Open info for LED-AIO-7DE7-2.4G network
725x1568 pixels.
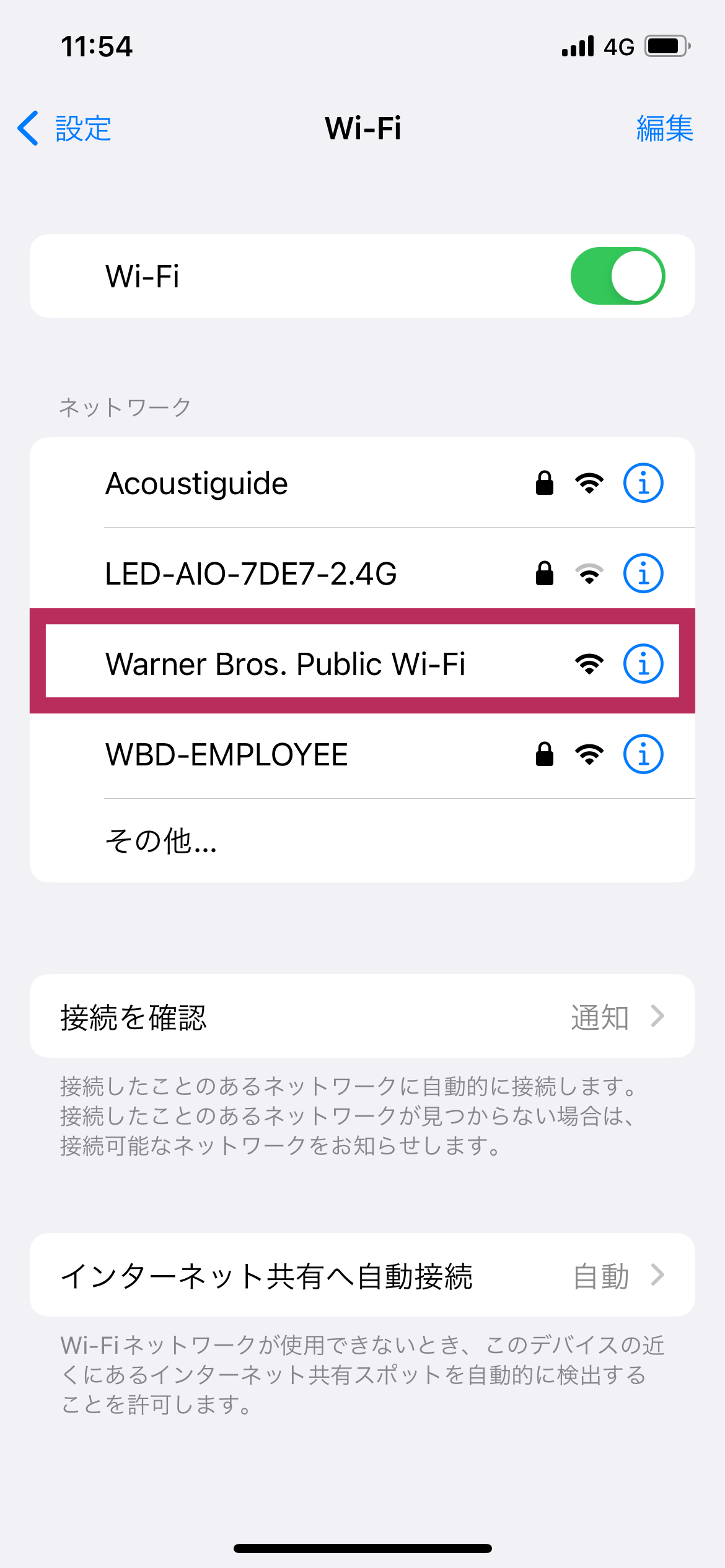(645, 574)
